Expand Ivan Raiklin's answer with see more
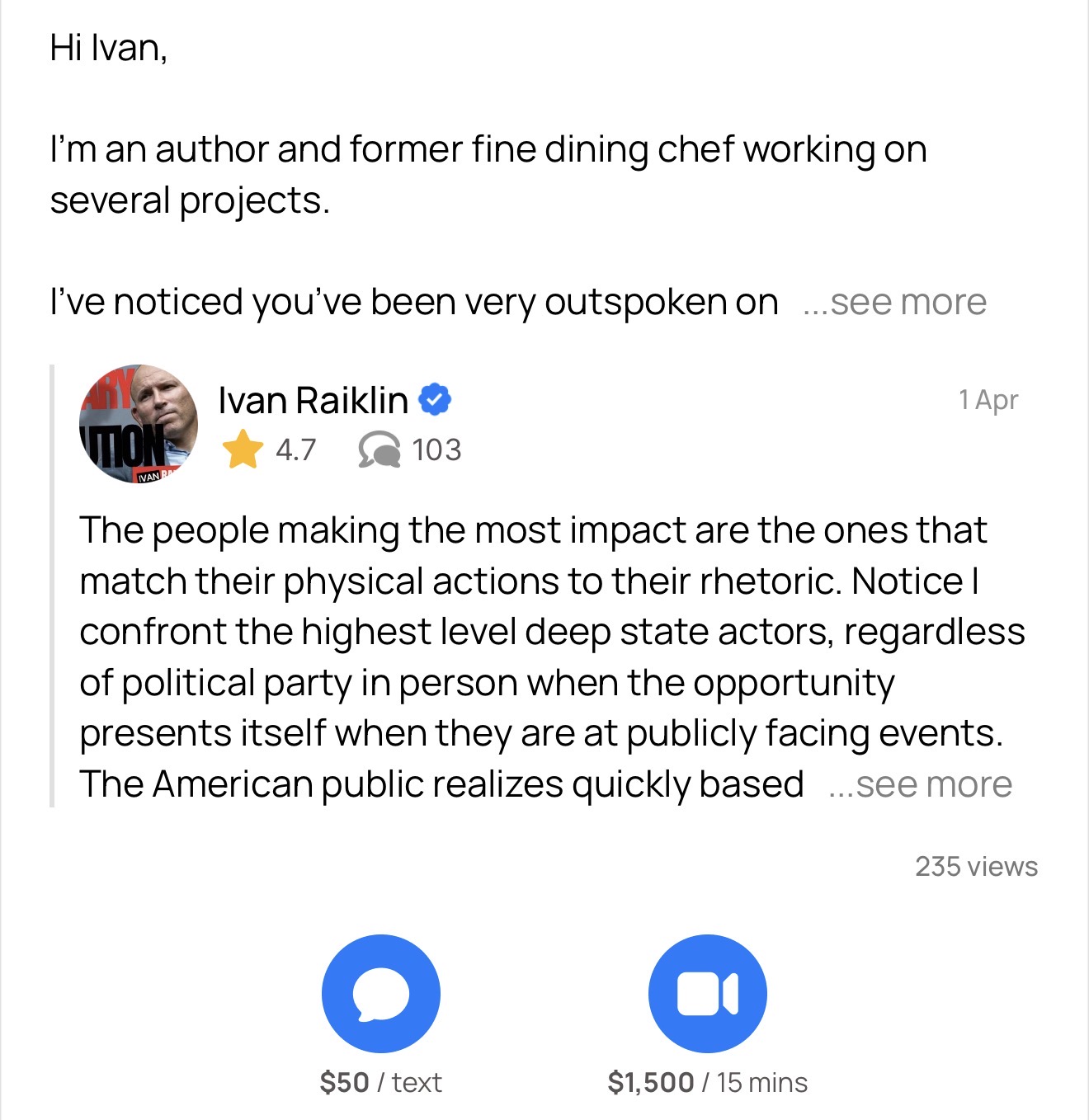 (920, 785)
